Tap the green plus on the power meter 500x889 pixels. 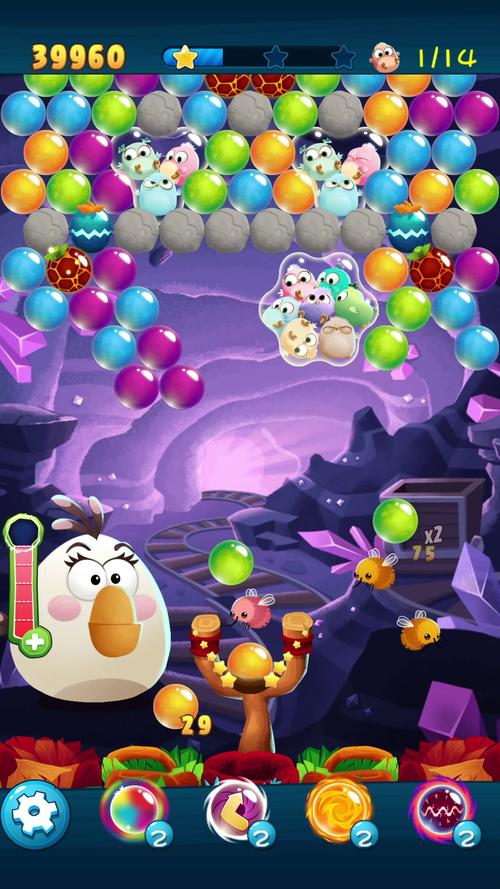35,642
